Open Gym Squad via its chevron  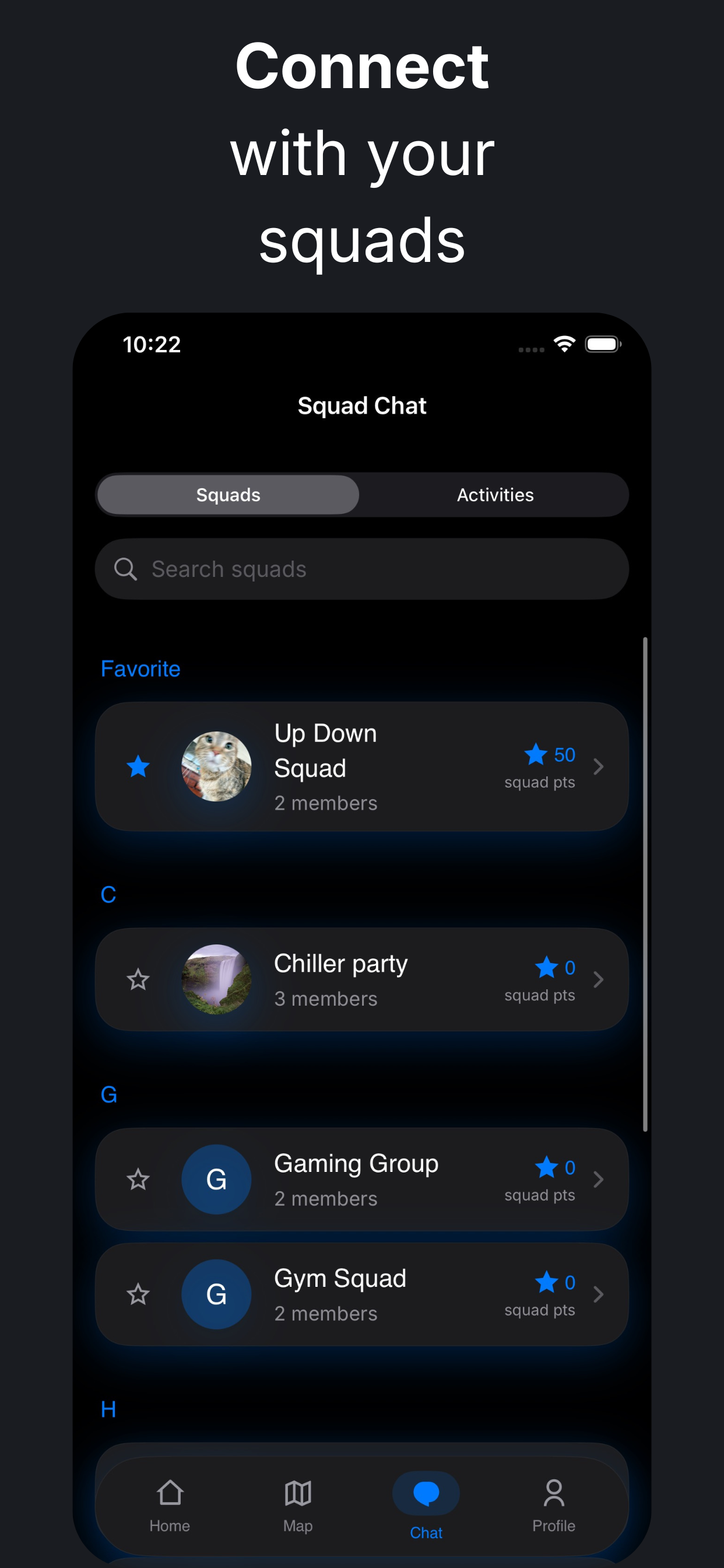(x=599, y=1294)
